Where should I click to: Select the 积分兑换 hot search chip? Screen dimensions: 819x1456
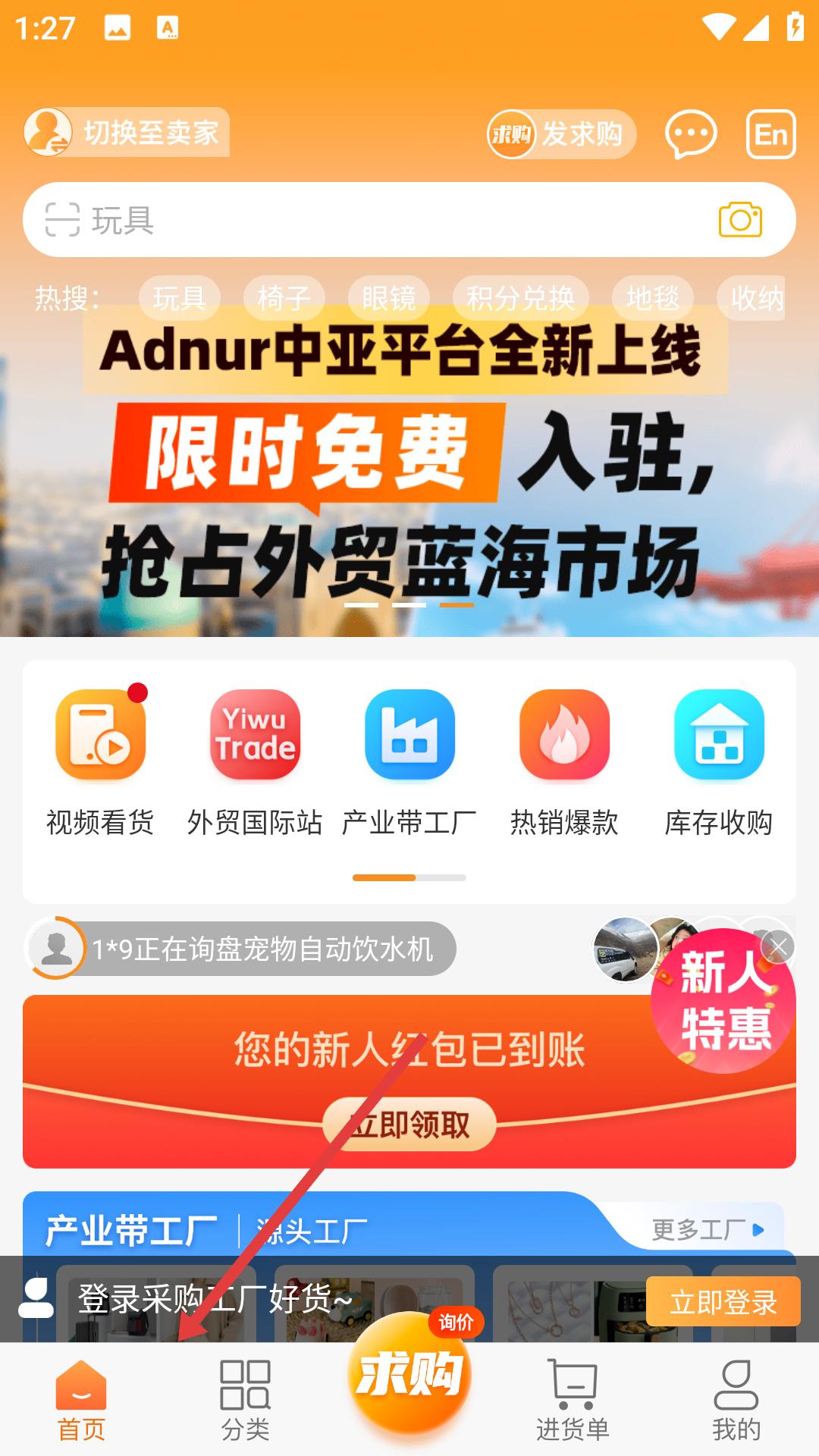pyautogui.click(x=521, y=298)
